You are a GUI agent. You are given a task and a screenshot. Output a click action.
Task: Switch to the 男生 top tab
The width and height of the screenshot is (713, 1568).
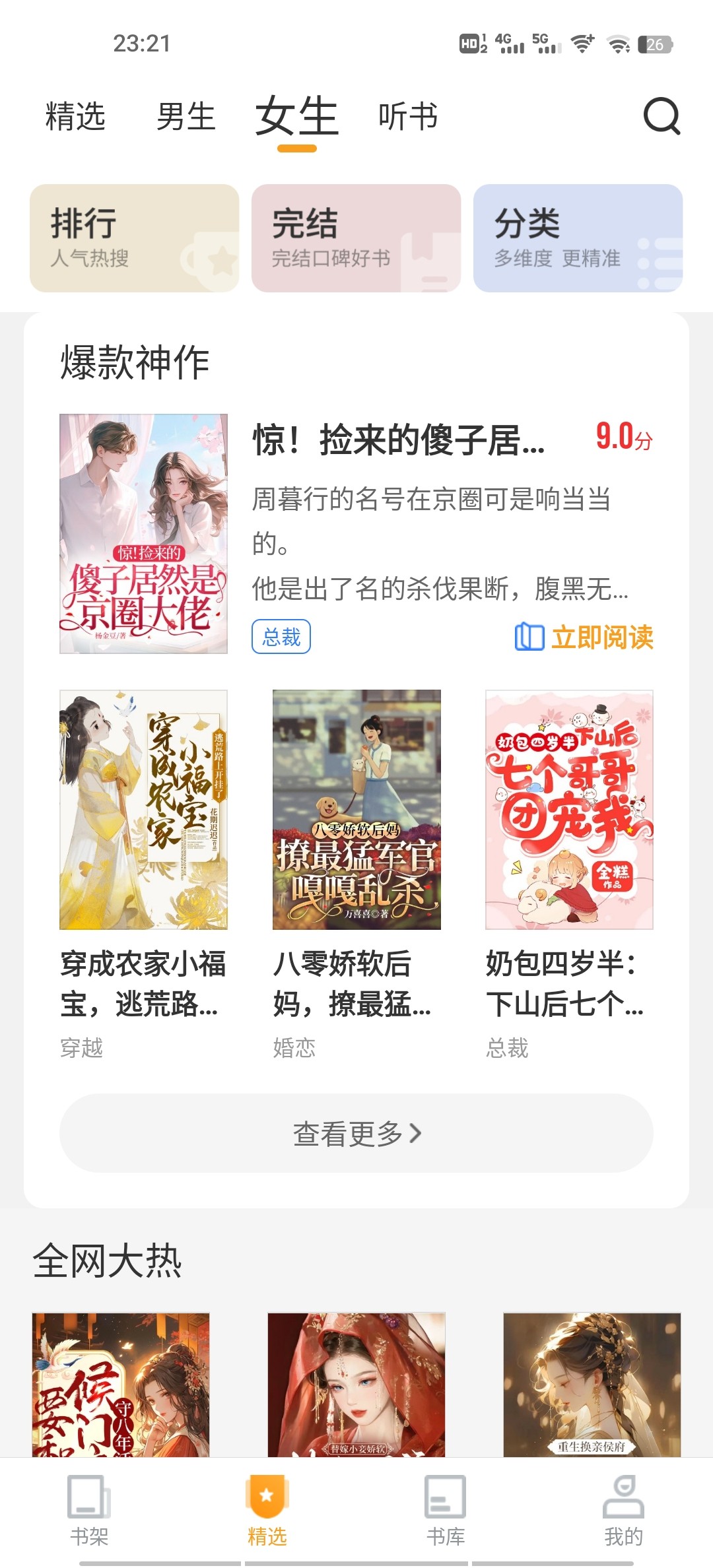click(x=186, y=117)
